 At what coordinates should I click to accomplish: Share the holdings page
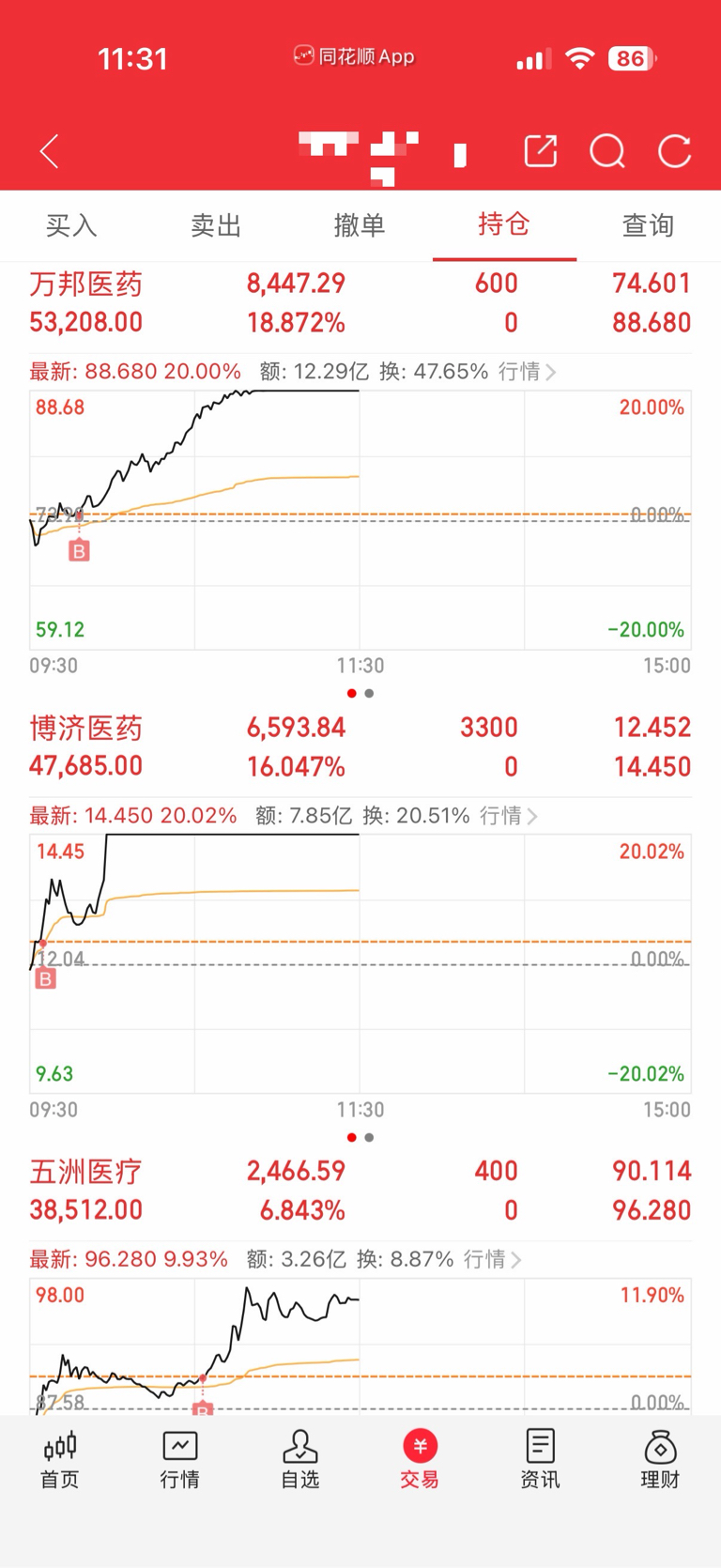(541, 151)
